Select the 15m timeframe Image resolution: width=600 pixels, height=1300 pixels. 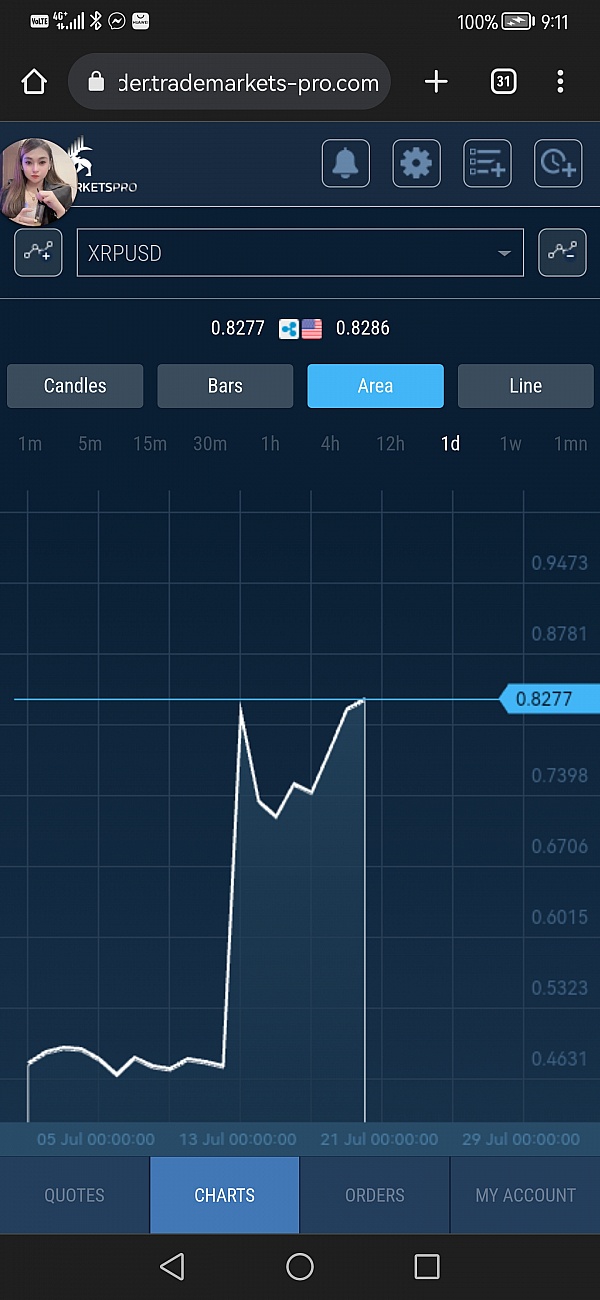[x=150, y=444]
